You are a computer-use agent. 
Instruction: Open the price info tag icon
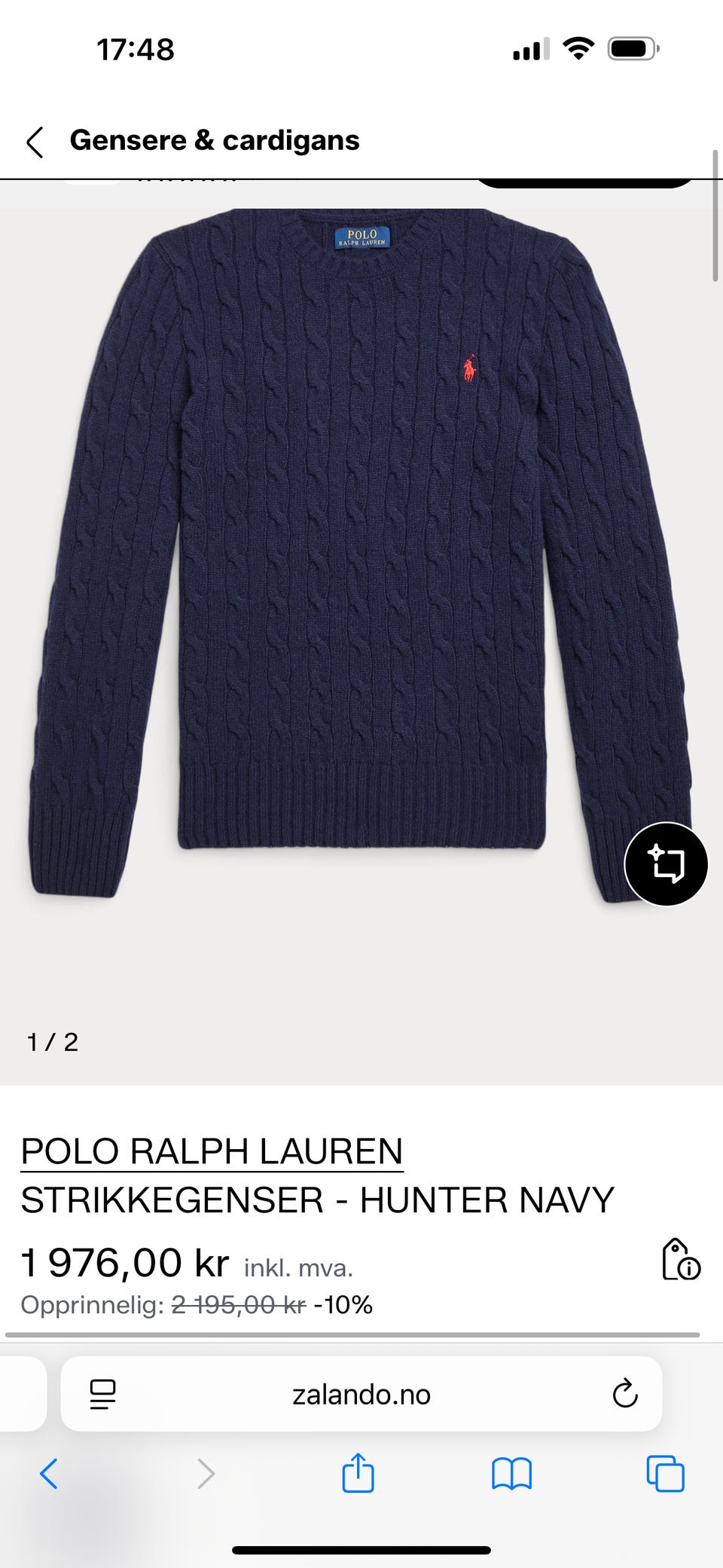point(681,1260)
